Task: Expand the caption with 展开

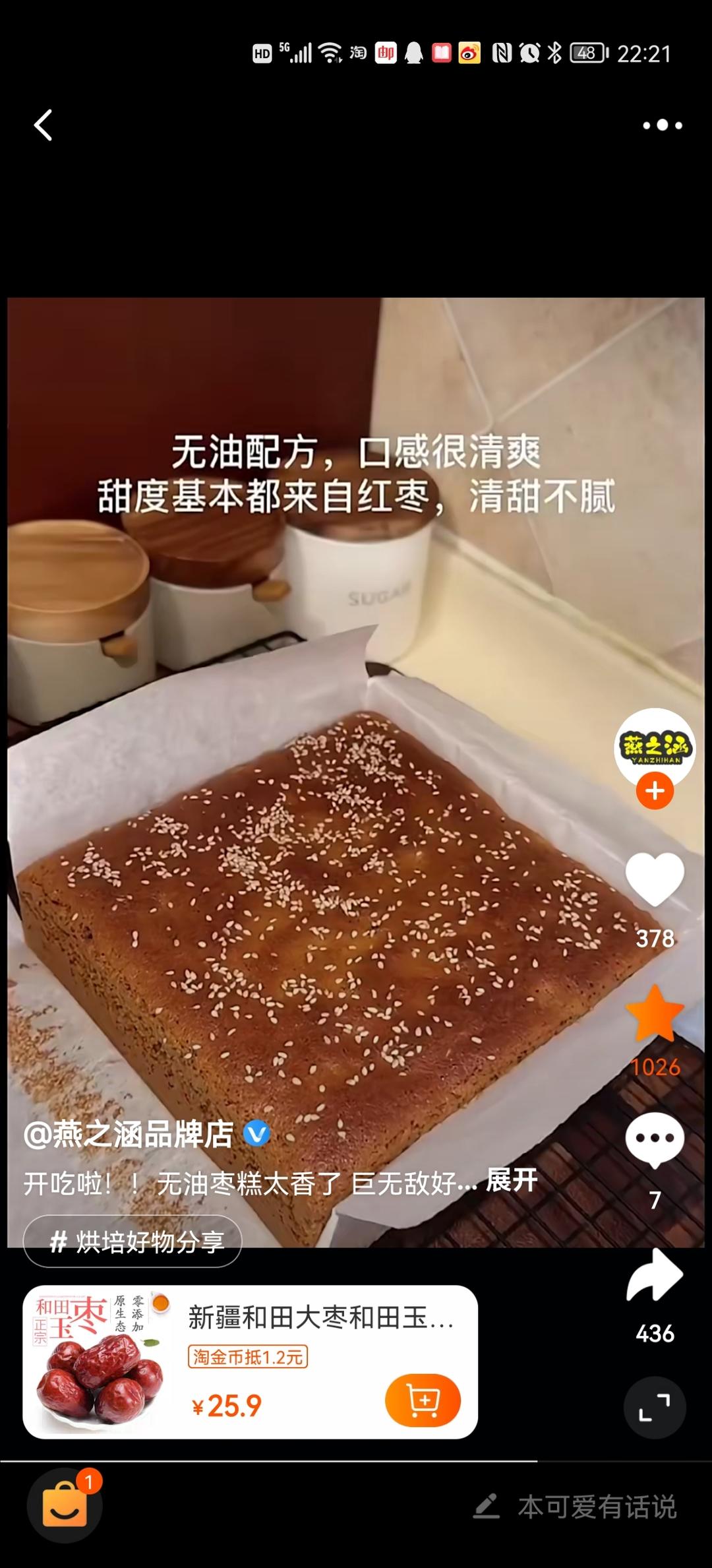Action: pos(512,1180)
